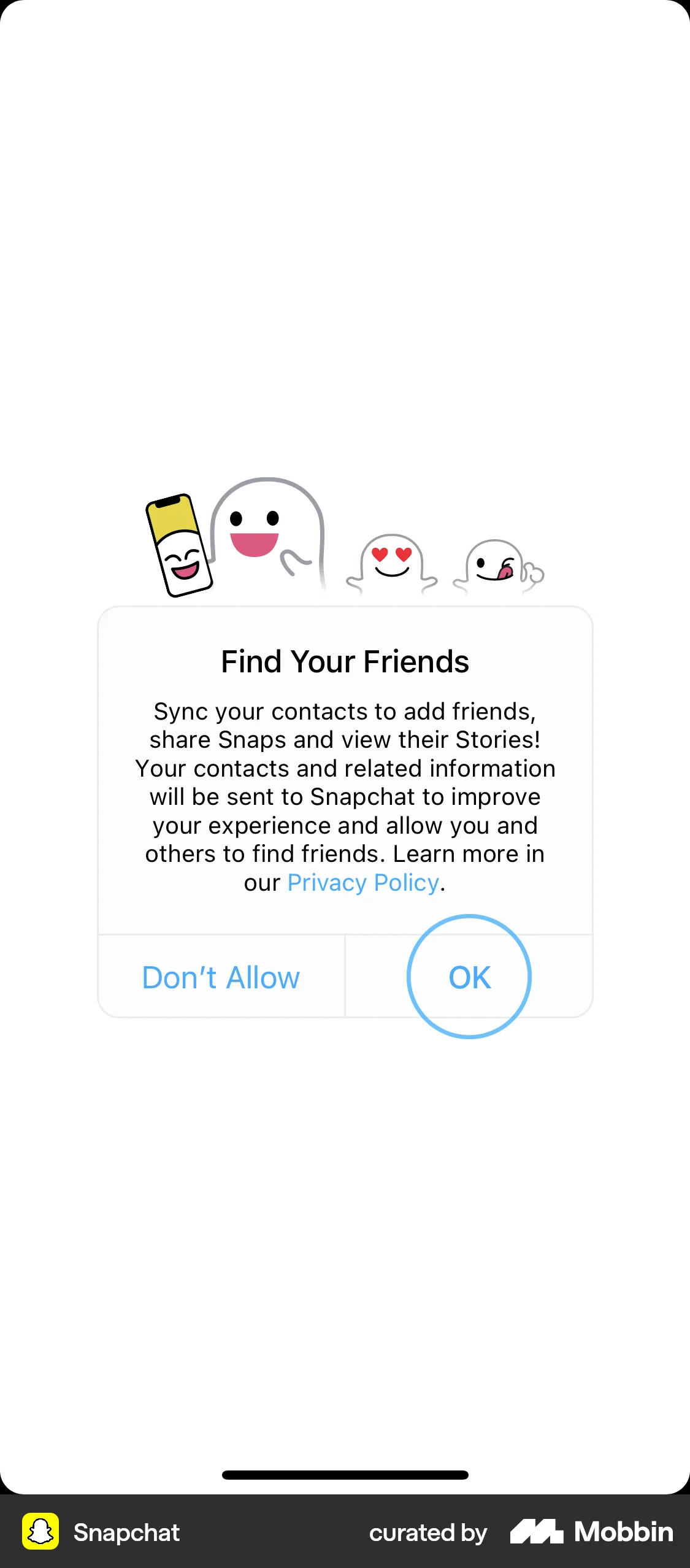
Task: Open the Privacy Policy link
Action: click(362, 882)
